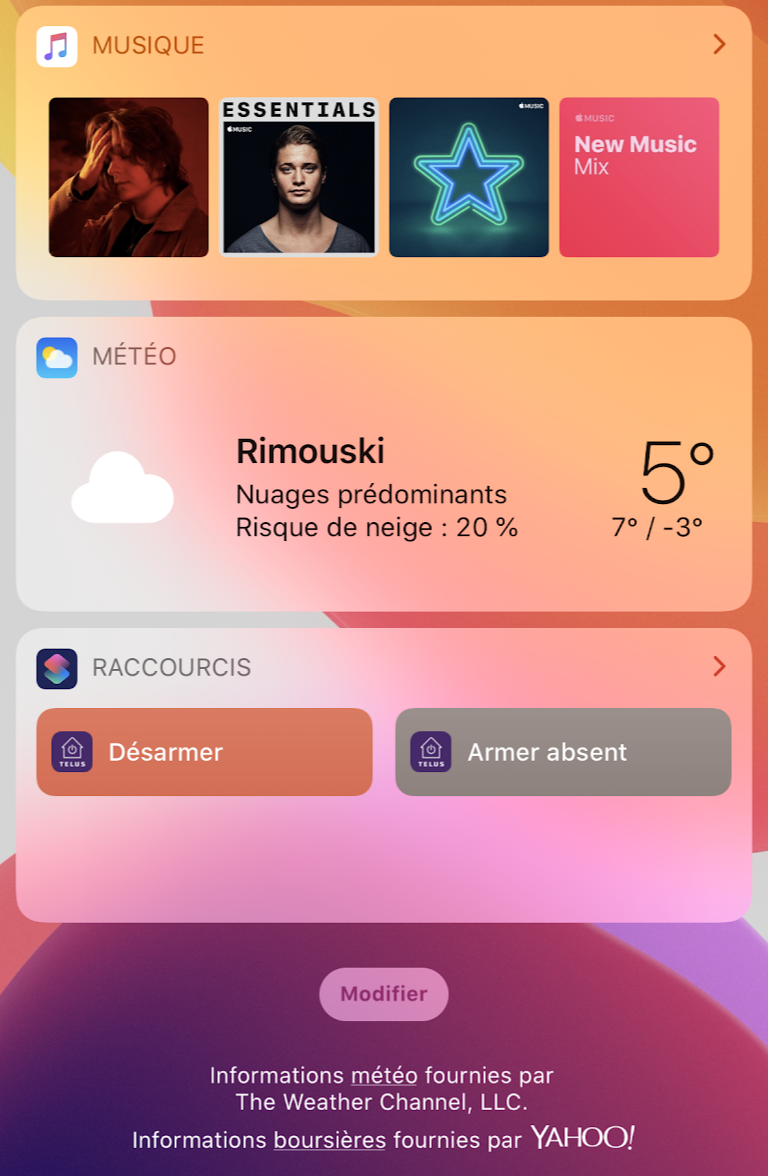Expand the Musique widget chevron
Image resolution: width=769 pixels, height=1176 pixels.
pos(718,45)
